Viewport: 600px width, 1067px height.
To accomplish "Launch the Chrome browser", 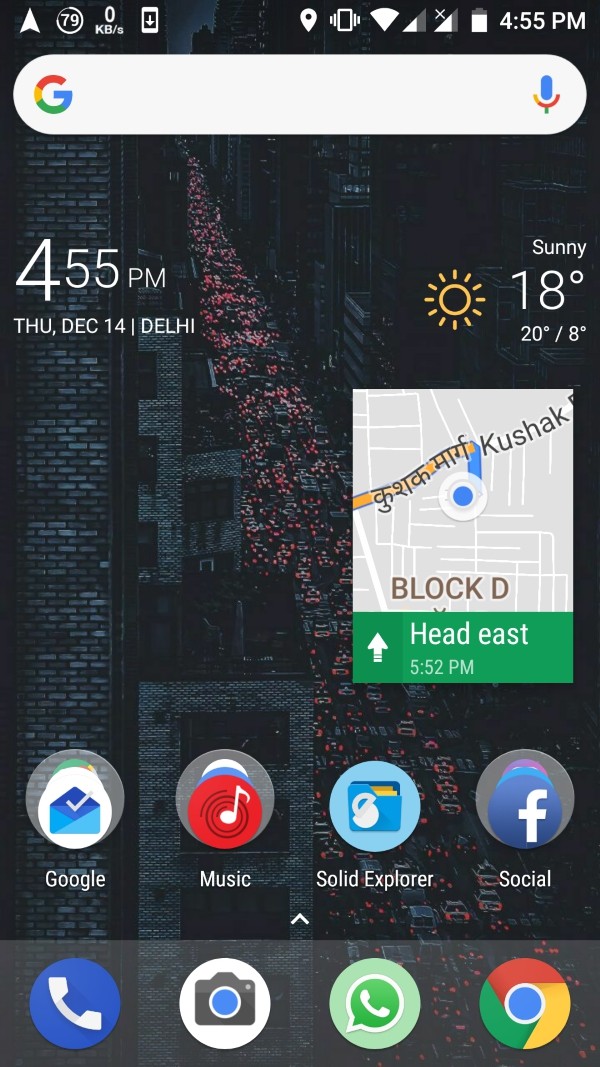I will (525, 1003).
